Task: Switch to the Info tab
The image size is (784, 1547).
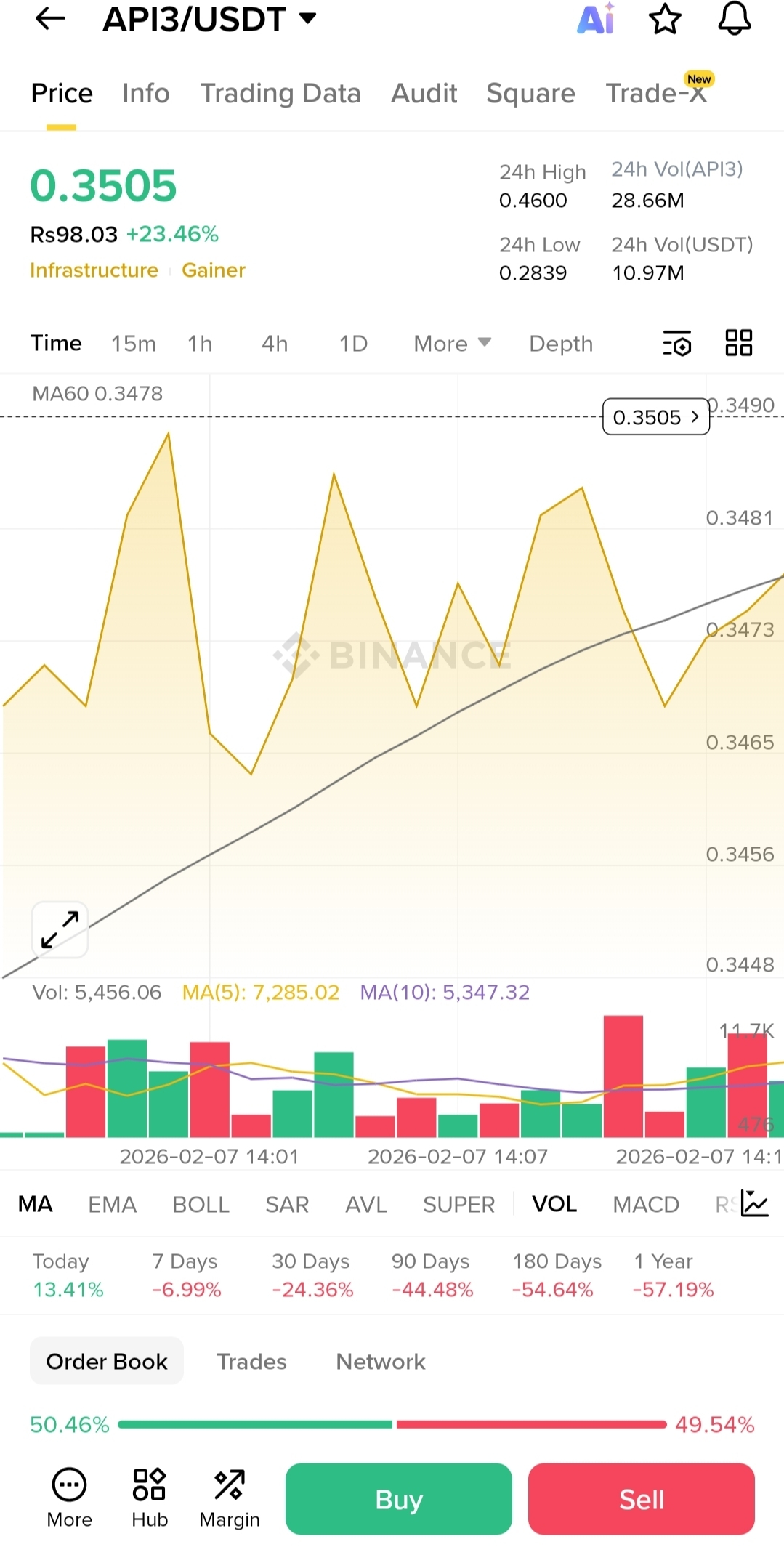Action: point(145,93)
